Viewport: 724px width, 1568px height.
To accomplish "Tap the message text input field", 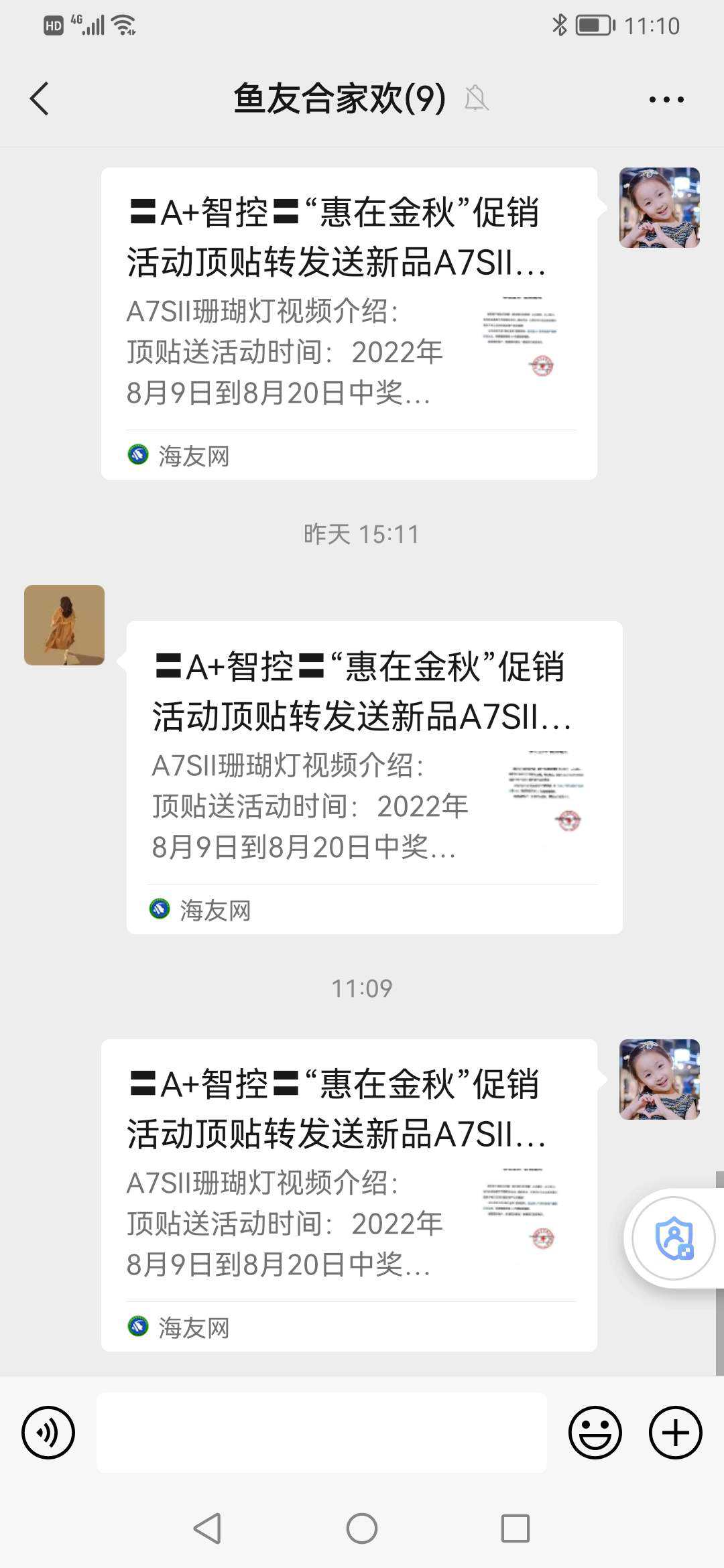I will (x=322, y=1433).
